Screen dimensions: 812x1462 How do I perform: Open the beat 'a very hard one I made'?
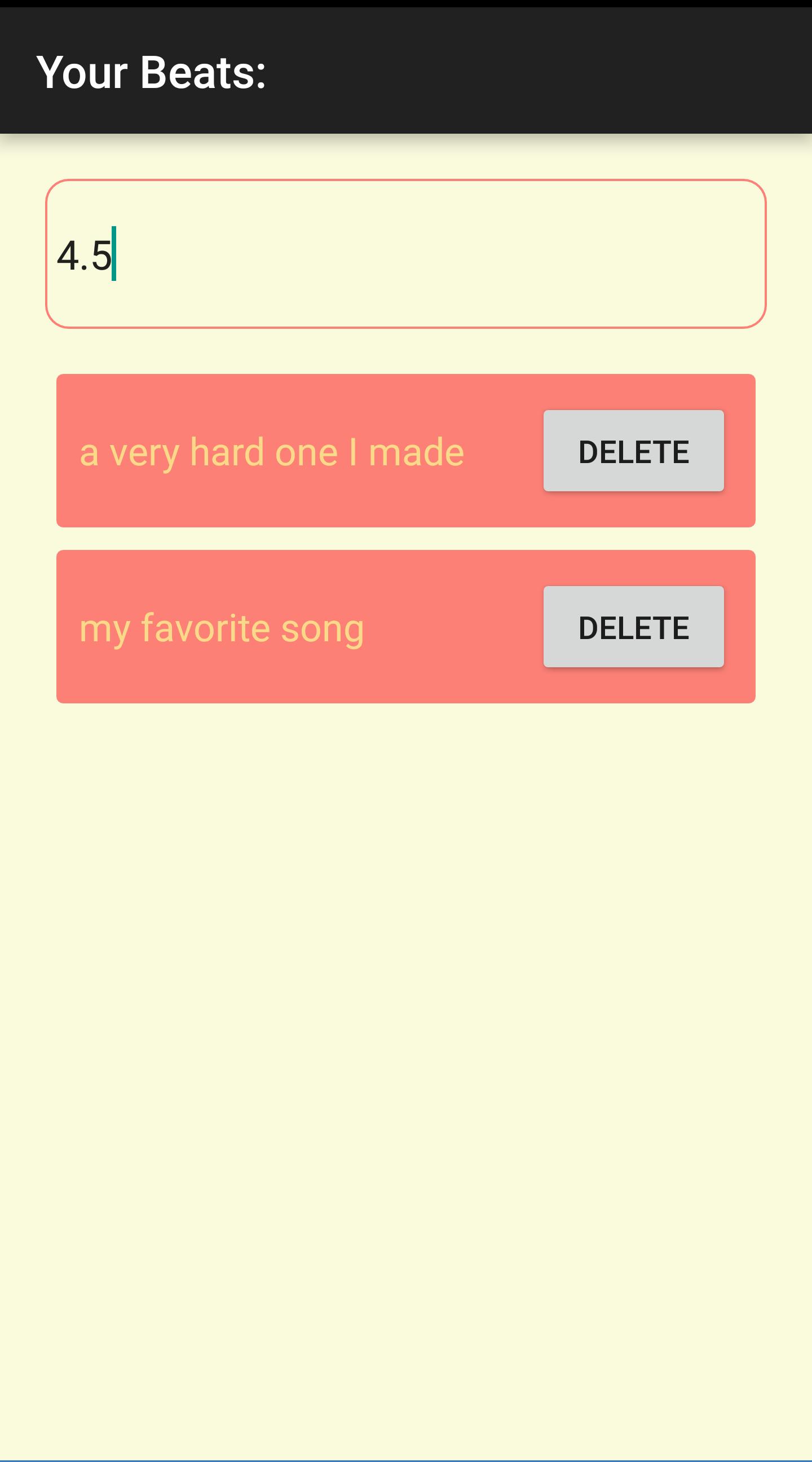coord(272,452)
